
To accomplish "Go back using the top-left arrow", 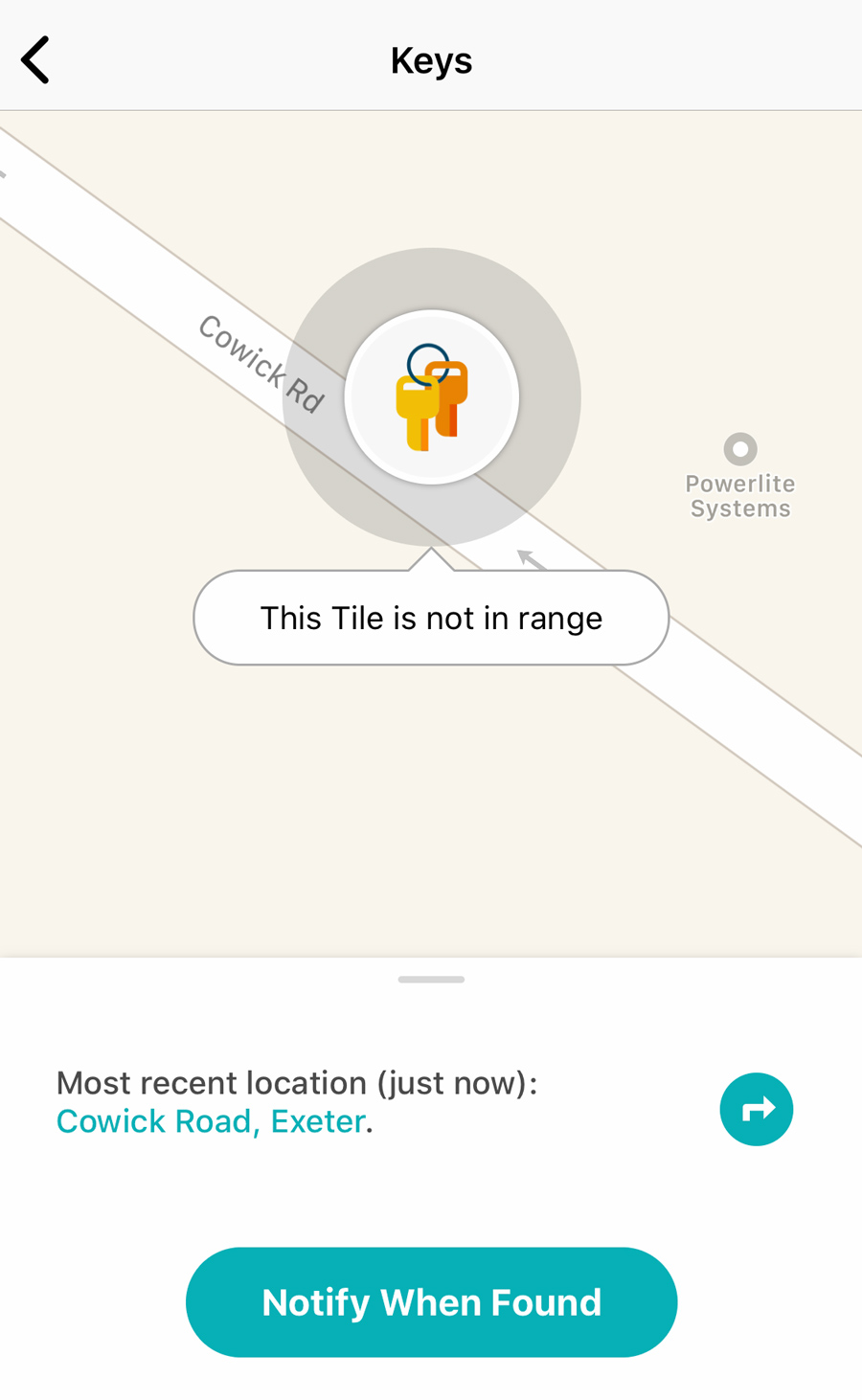I will point(35,60).
